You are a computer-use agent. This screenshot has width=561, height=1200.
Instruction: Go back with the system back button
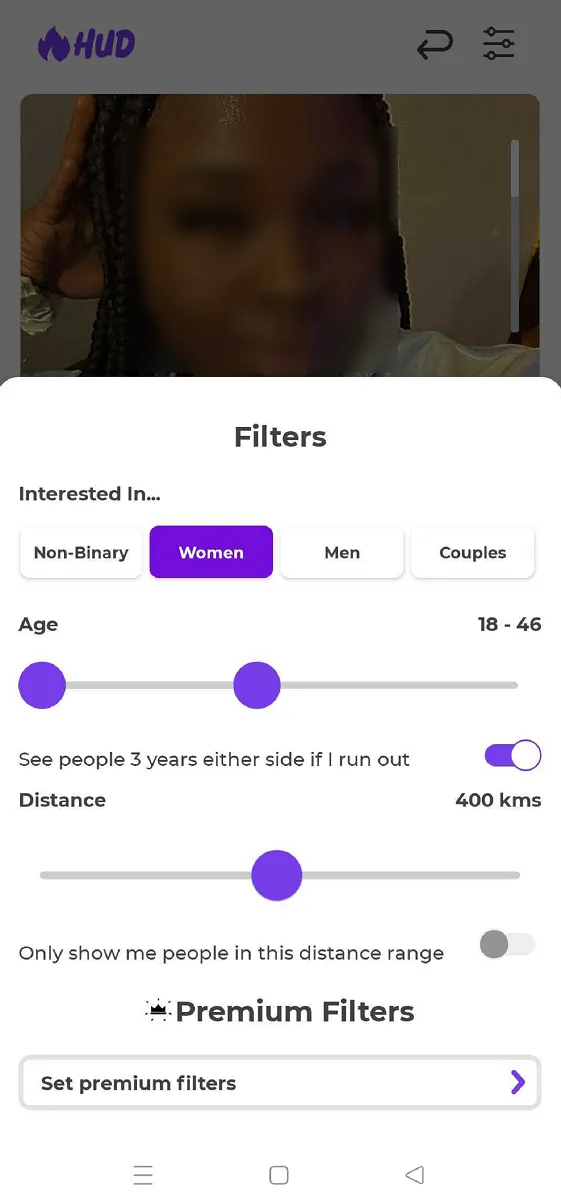coord(415,1174)
